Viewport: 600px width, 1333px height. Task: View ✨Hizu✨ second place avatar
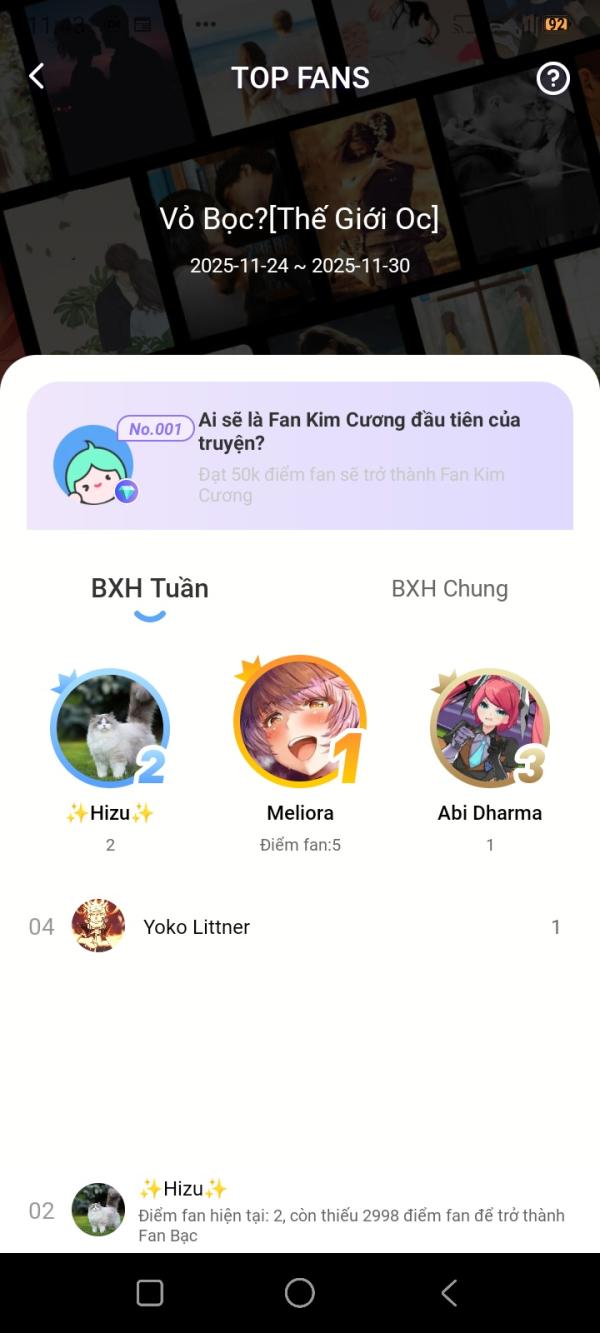point(109,728)
